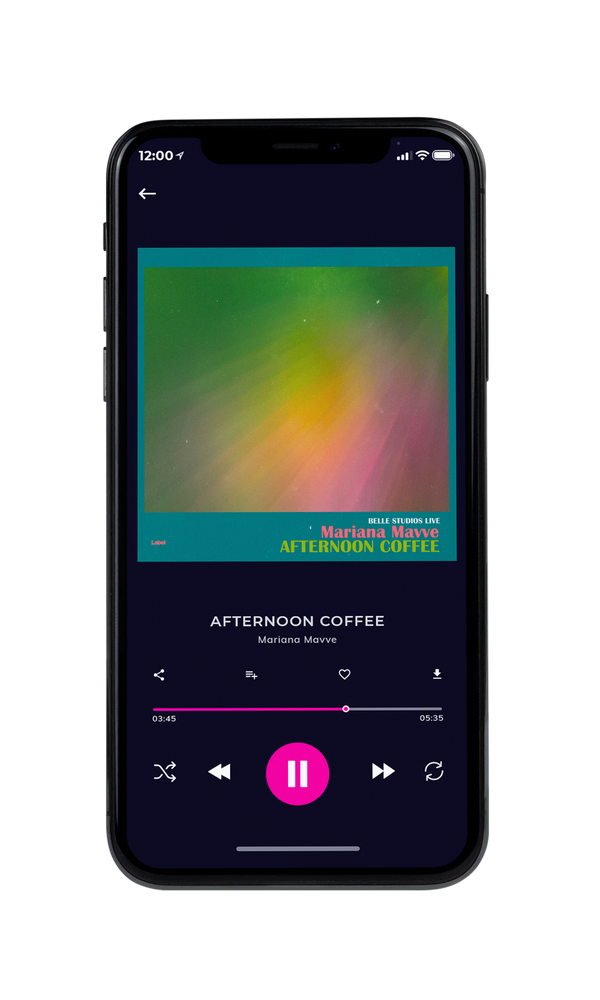Share the song Afternoon Coffee
Screen dimensions: 600x1000
159,675
